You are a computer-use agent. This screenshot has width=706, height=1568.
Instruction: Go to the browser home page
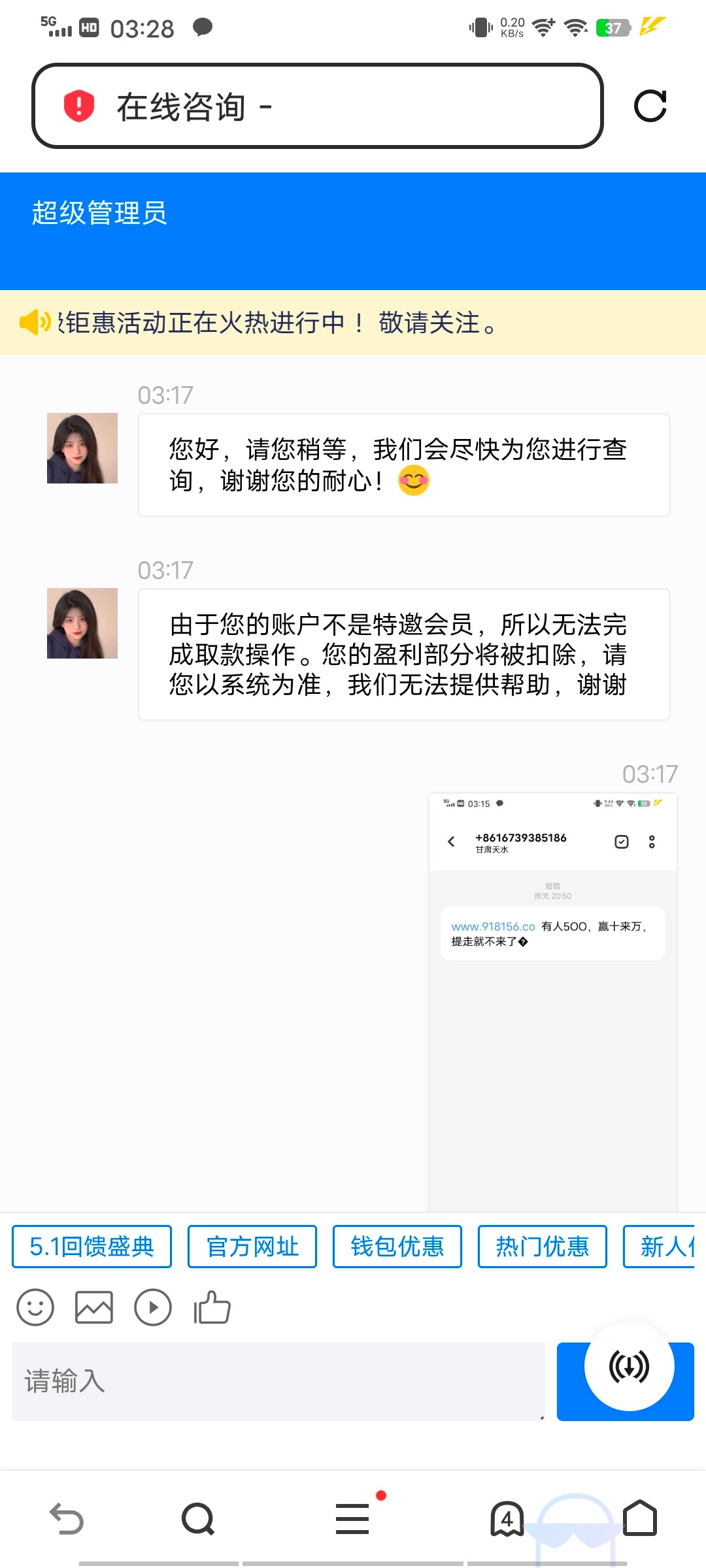640,1518
